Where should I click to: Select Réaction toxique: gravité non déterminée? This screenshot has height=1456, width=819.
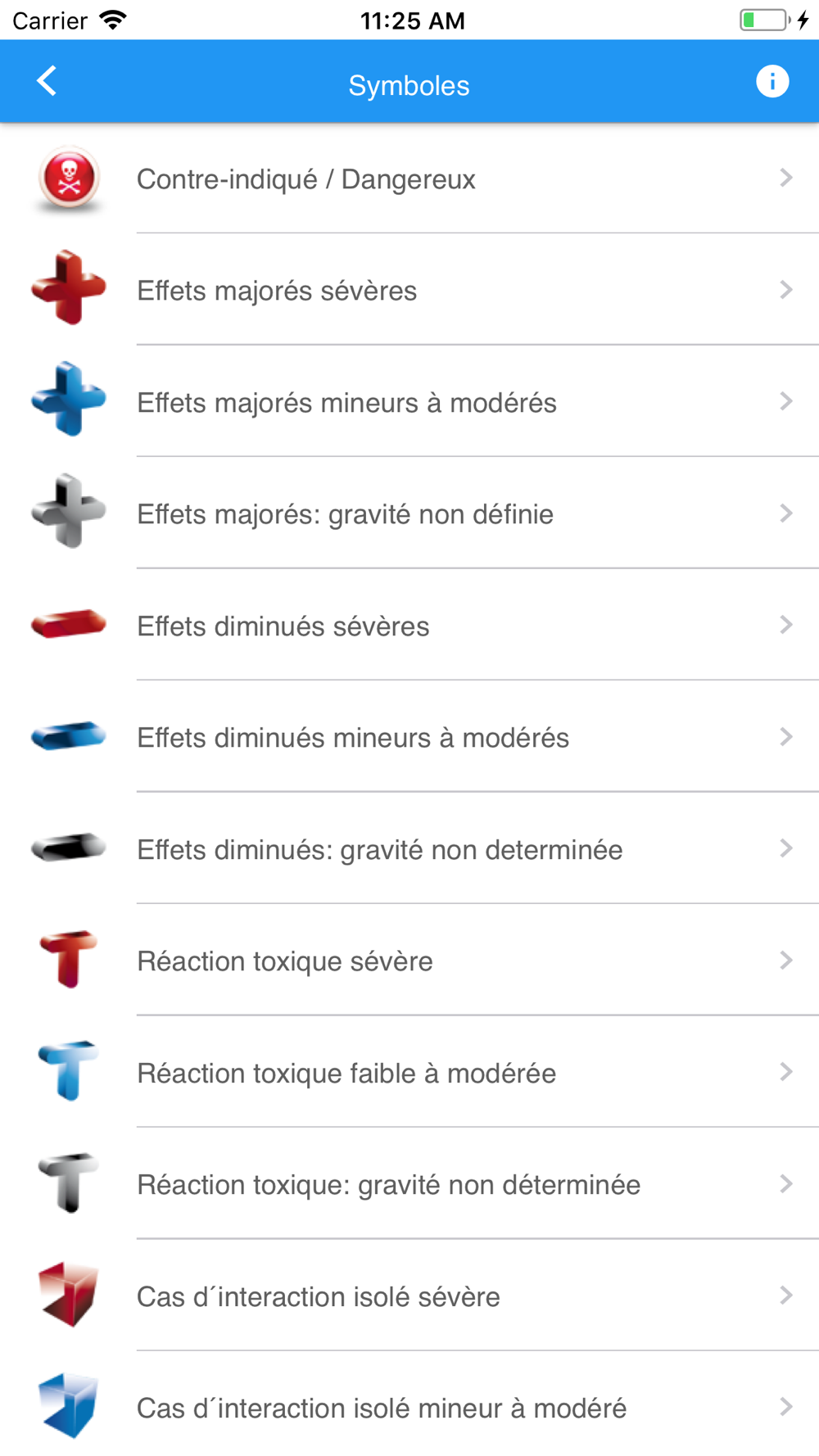[409, 1183]
